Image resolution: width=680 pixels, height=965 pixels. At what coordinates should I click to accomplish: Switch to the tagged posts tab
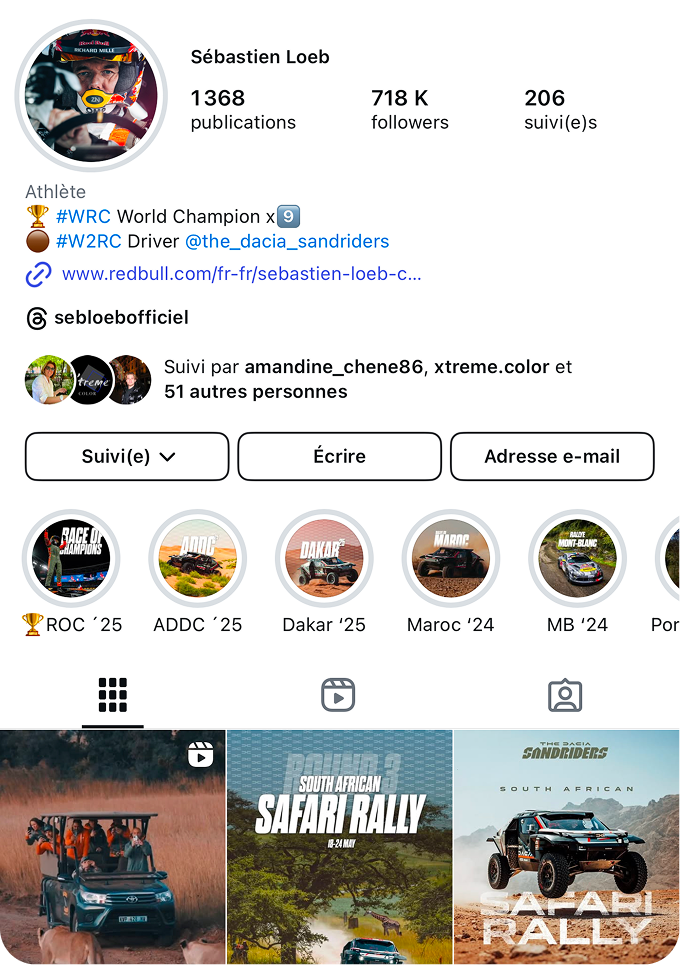pyautogui.click(x=565, y=695)
